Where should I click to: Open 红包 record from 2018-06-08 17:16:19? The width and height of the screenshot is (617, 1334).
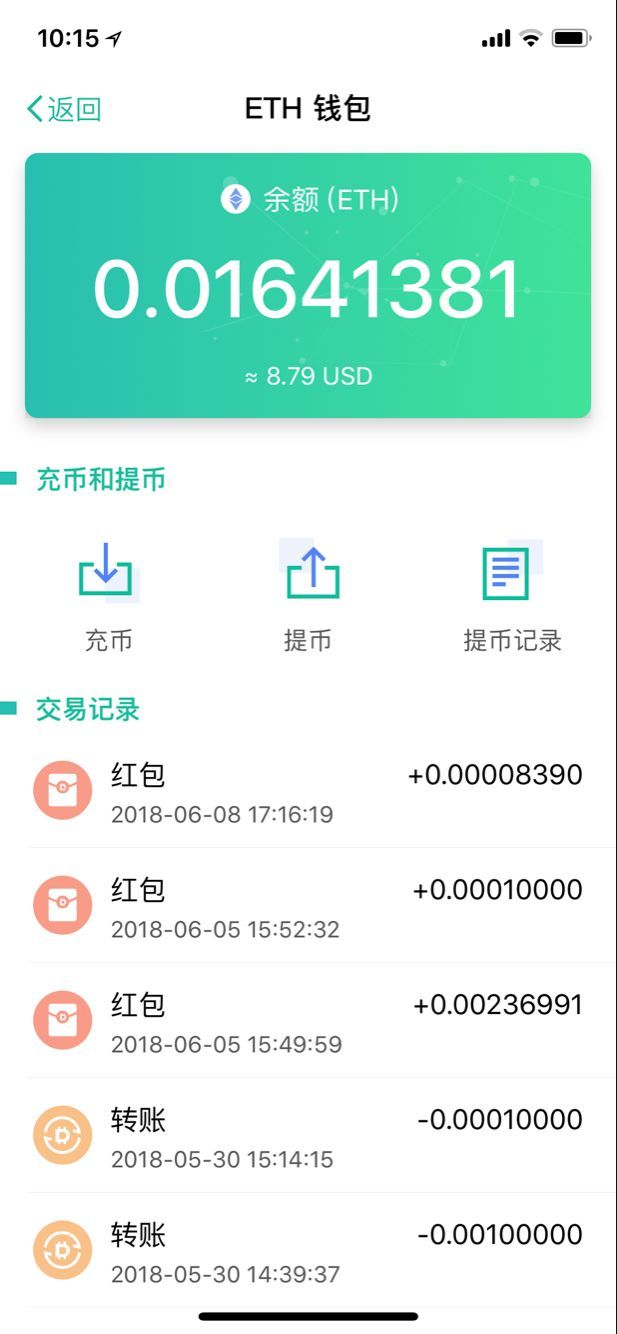[x=308, y=792]
